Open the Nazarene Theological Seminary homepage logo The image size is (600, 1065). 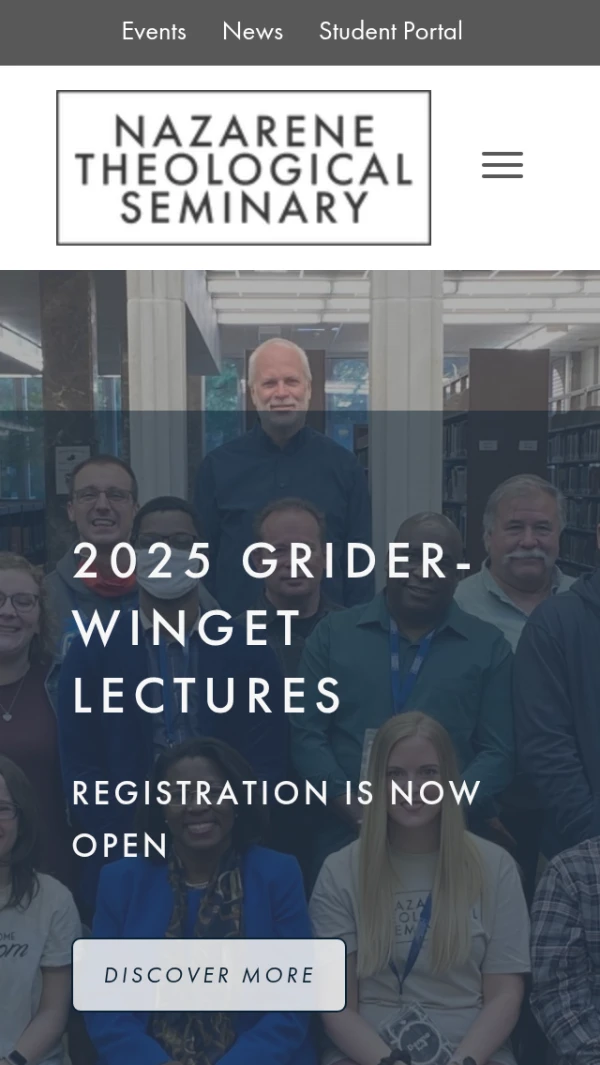[x=243, y=168]
